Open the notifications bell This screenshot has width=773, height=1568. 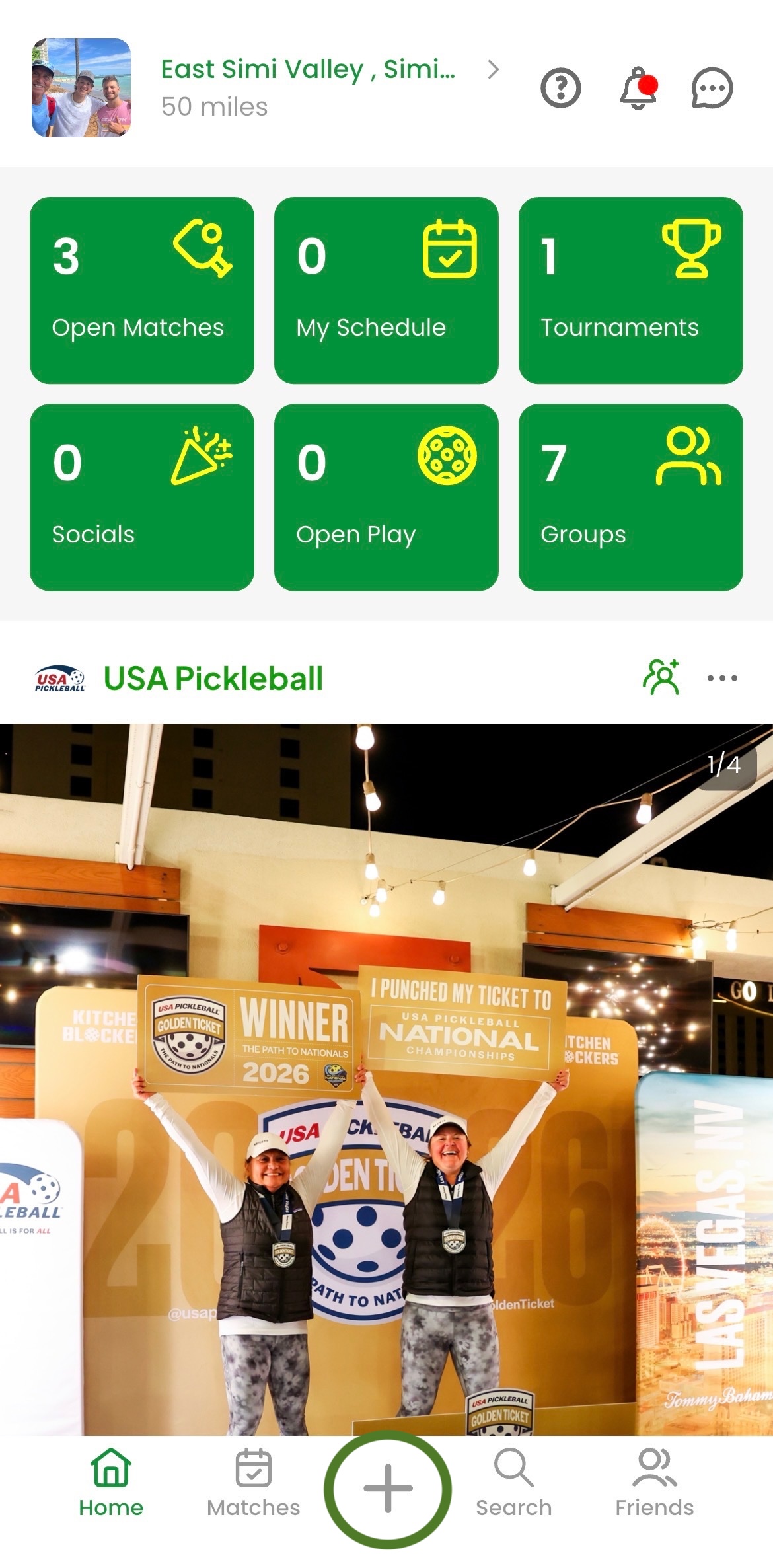pos(638,88)
